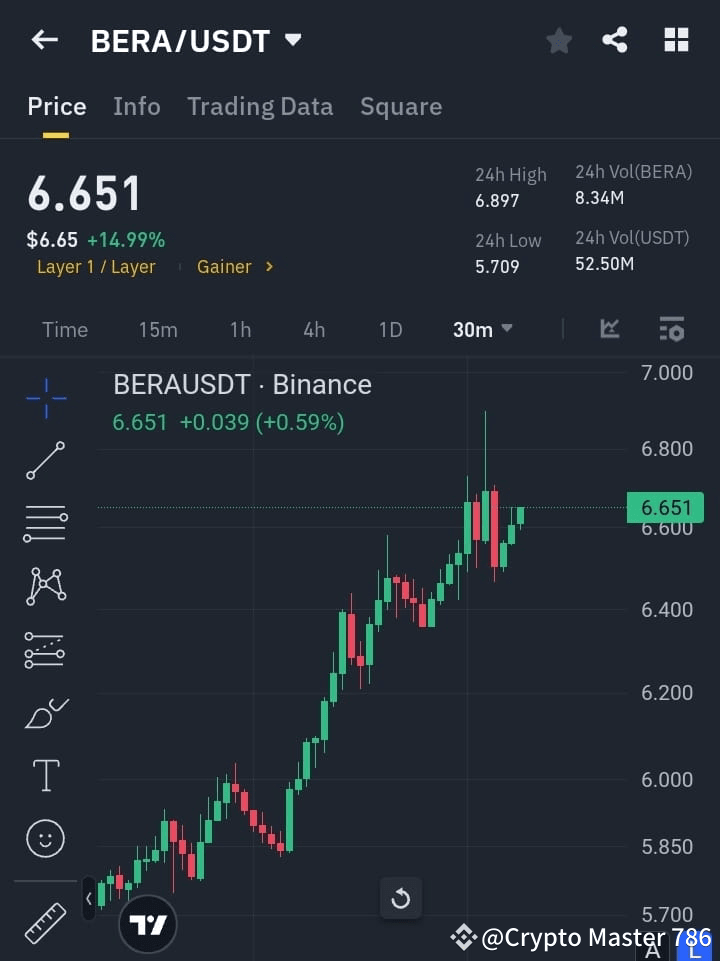Switch to the Info tab

(136, 106)
